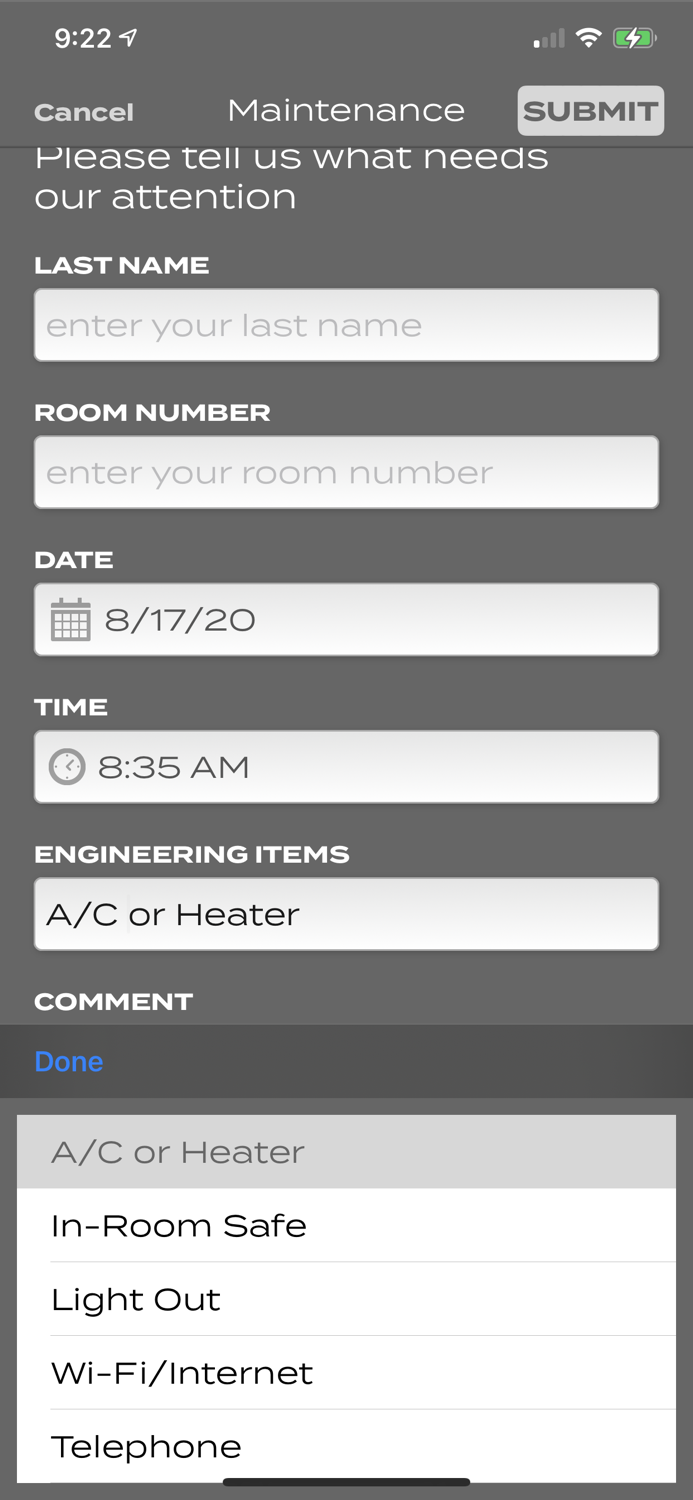Submit the maintenance form
The height and width of the screenshot is (1500, 693).
pyautogui.click(x=590, y=111)
